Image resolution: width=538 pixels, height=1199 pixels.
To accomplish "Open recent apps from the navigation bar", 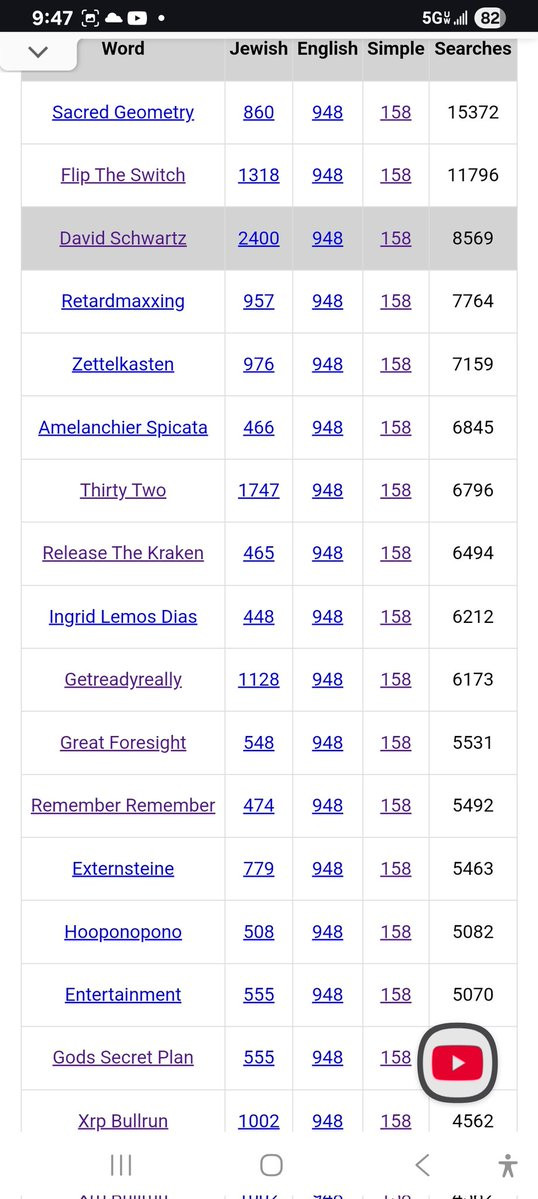I will coord(121,1165).
